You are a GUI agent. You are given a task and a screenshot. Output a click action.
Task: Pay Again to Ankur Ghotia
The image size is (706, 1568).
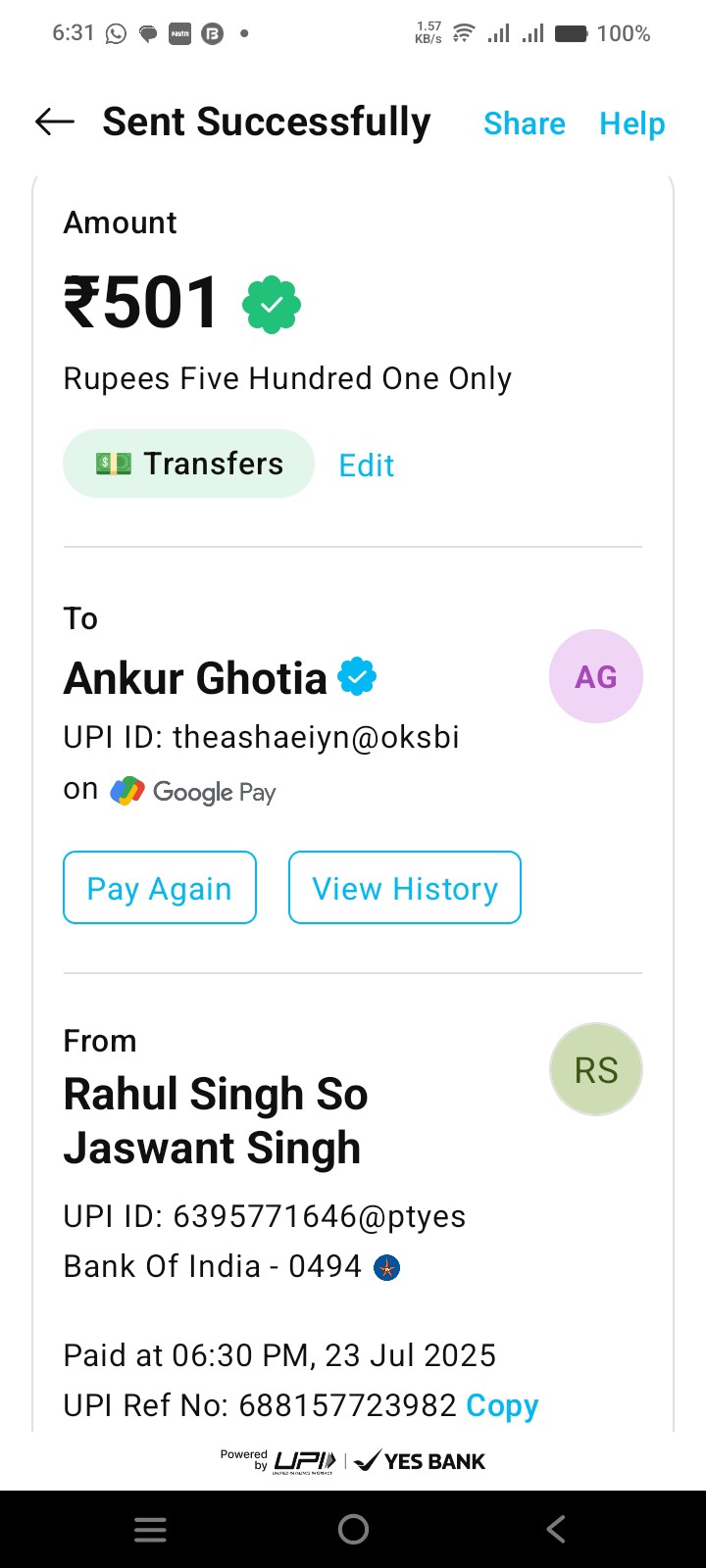[160, 888]
